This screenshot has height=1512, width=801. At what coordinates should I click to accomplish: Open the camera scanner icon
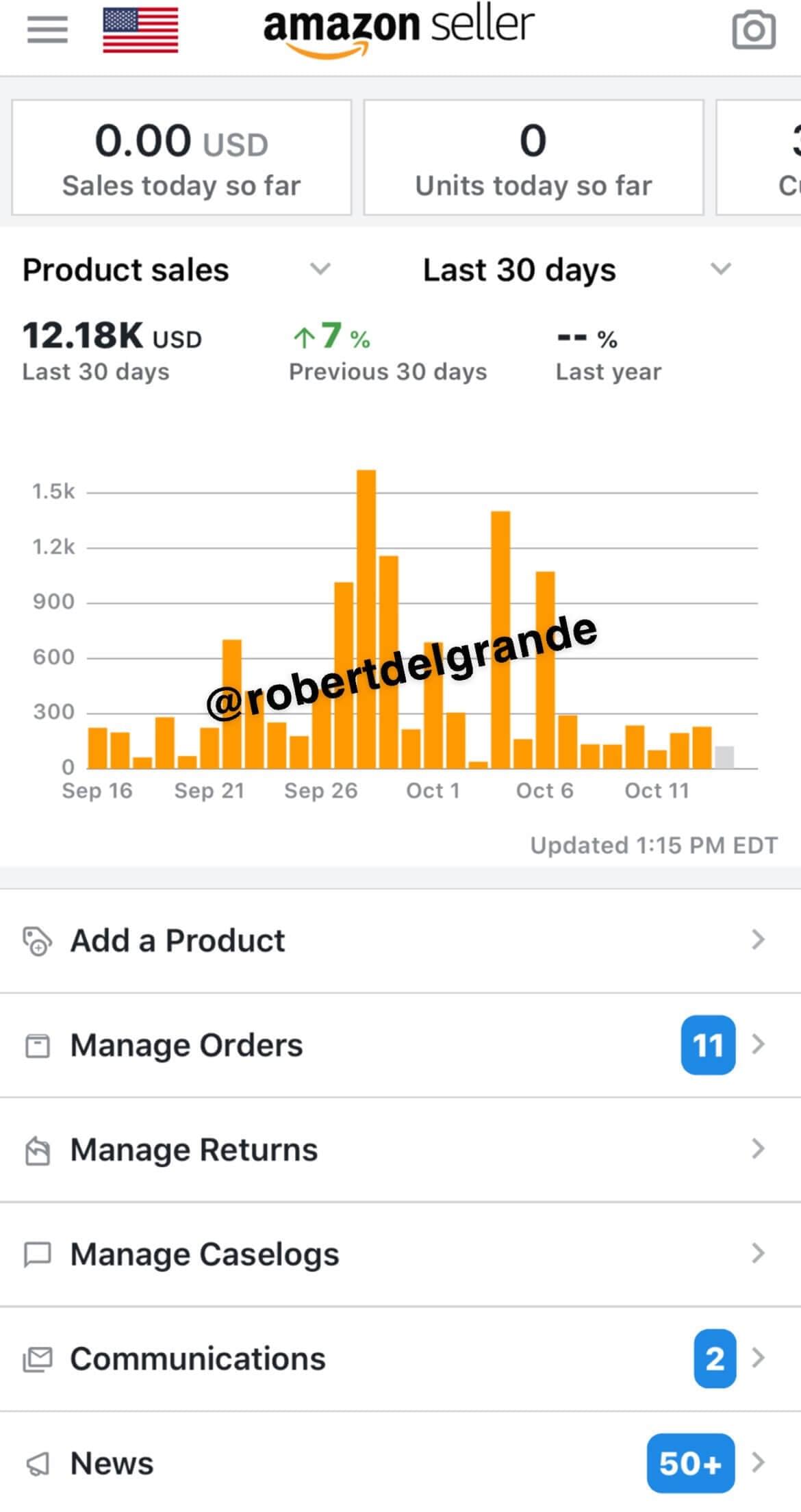coord(754,30)
